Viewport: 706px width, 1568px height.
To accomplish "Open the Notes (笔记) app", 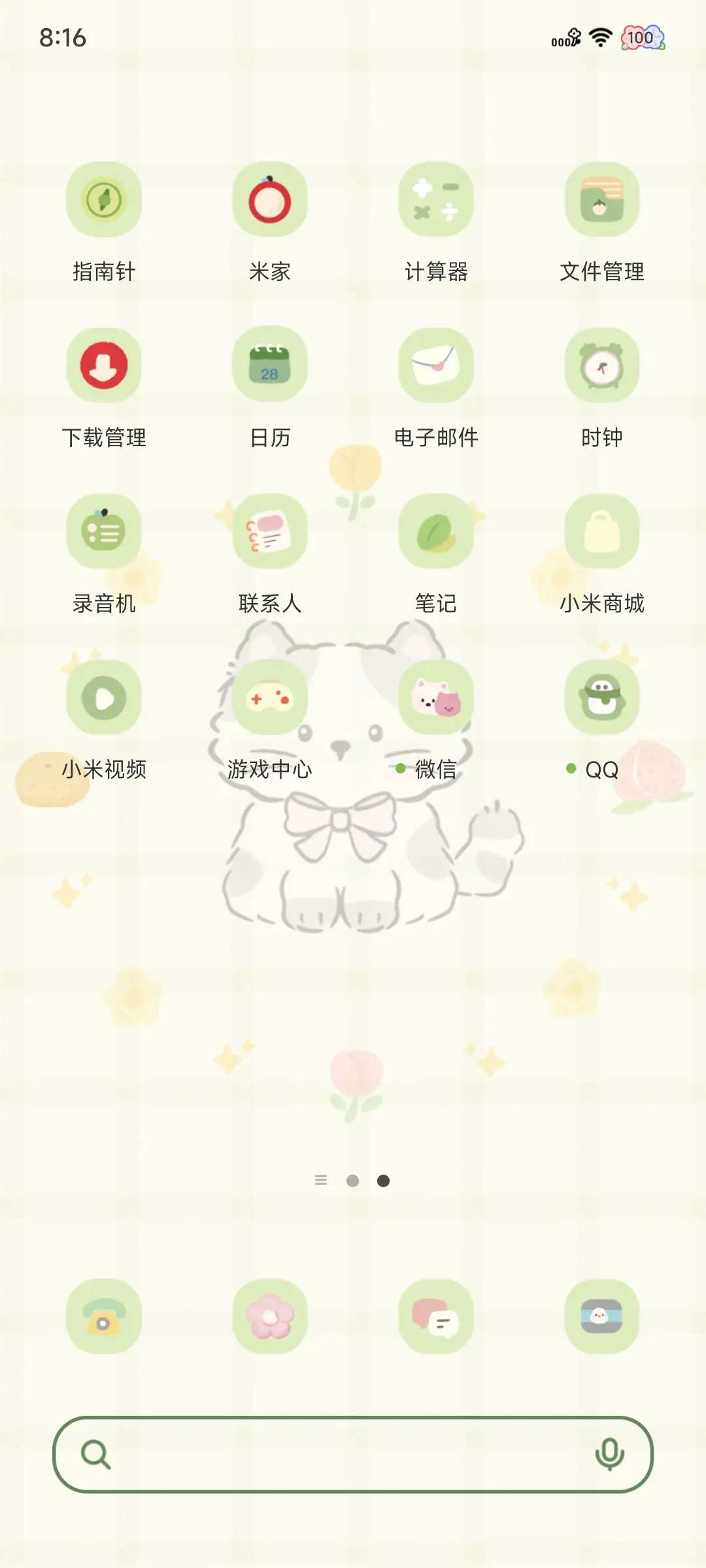I will pos(436,531).
